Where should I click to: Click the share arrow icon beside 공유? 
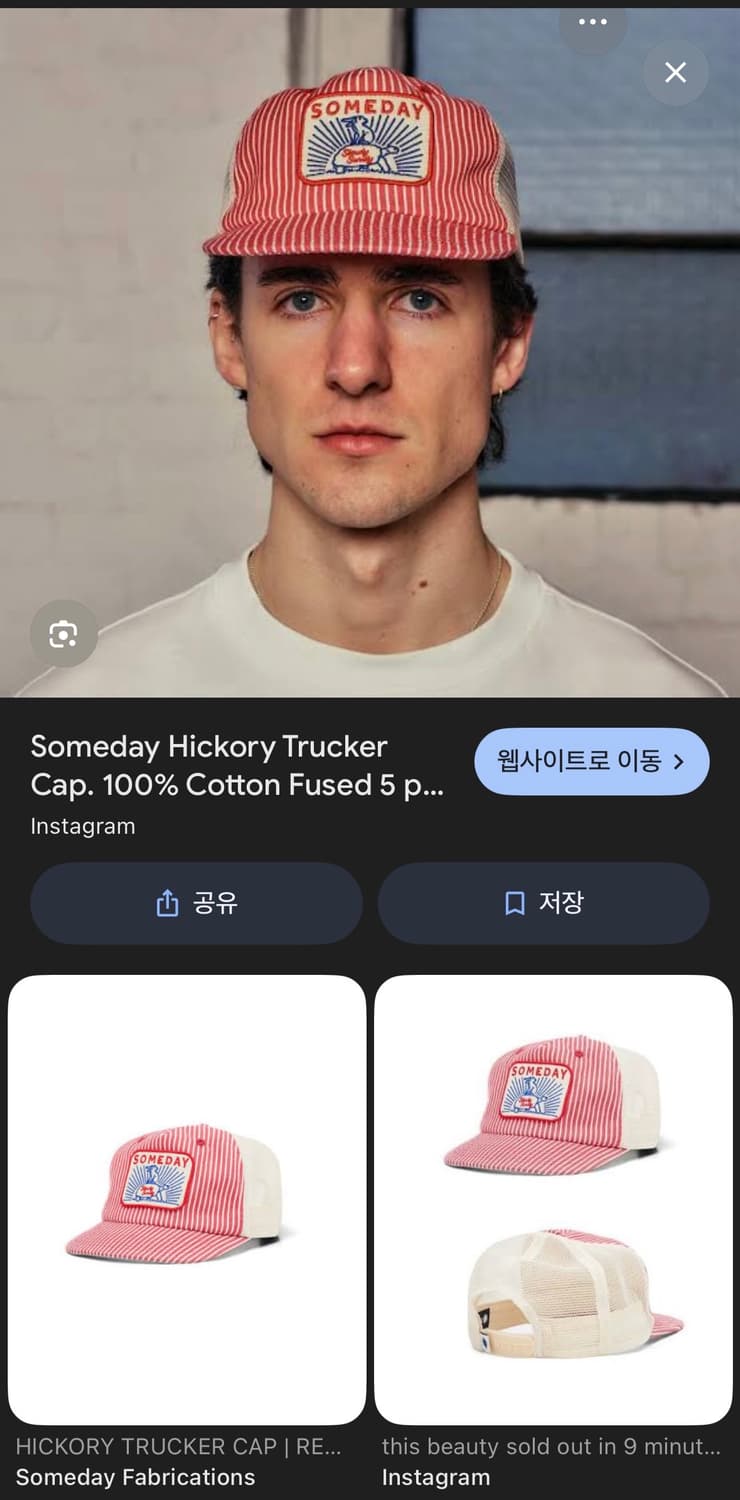166,902
